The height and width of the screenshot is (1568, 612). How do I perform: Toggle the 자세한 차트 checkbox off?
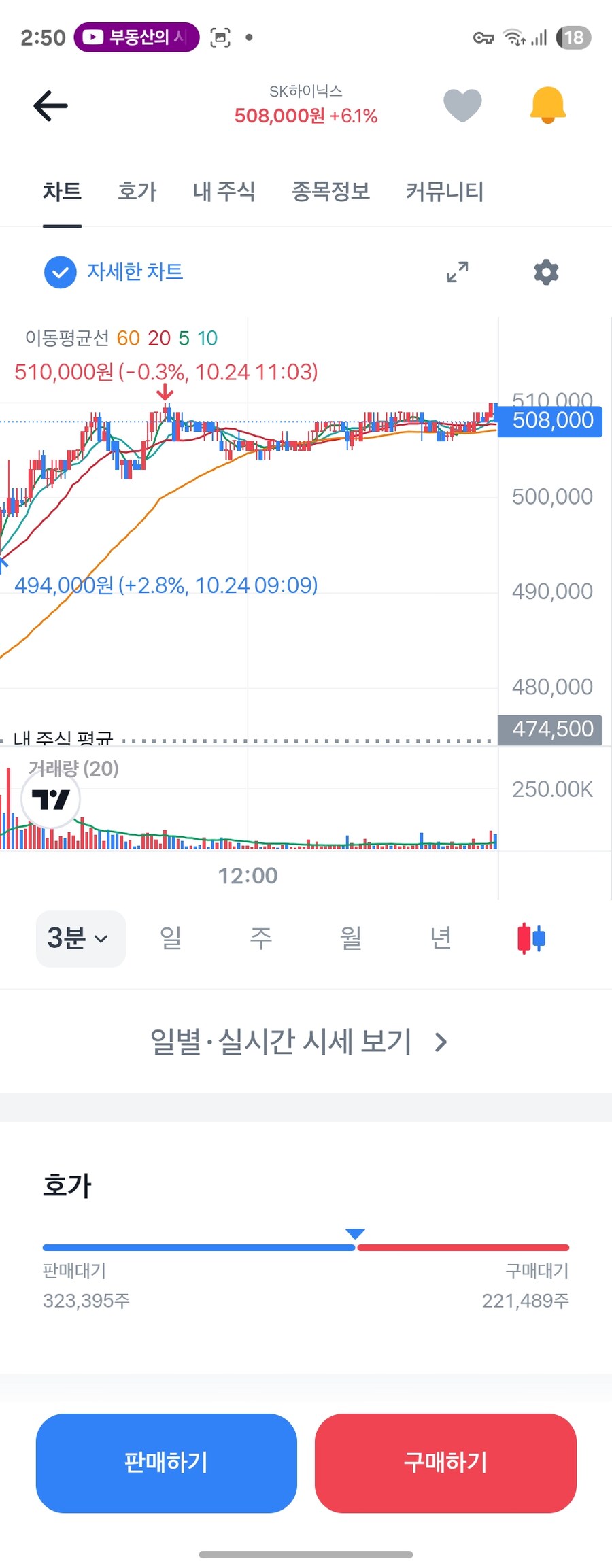(x=60, y=272)
